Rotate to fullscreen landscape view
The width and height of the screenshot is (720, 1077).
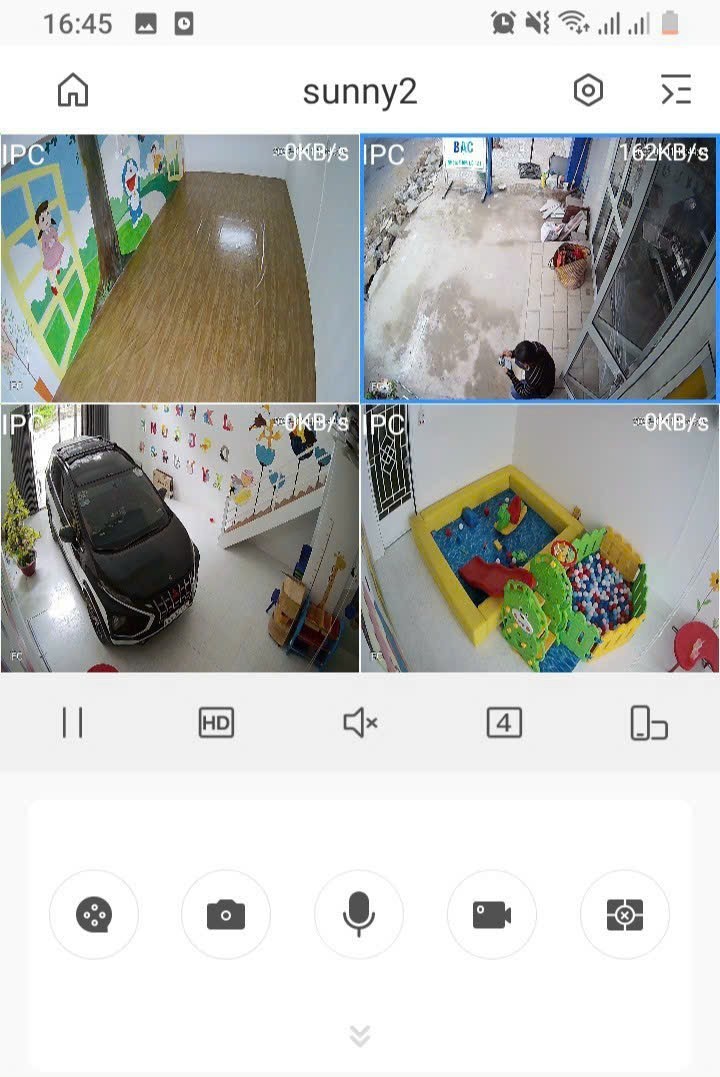click(x=648, y=722)
